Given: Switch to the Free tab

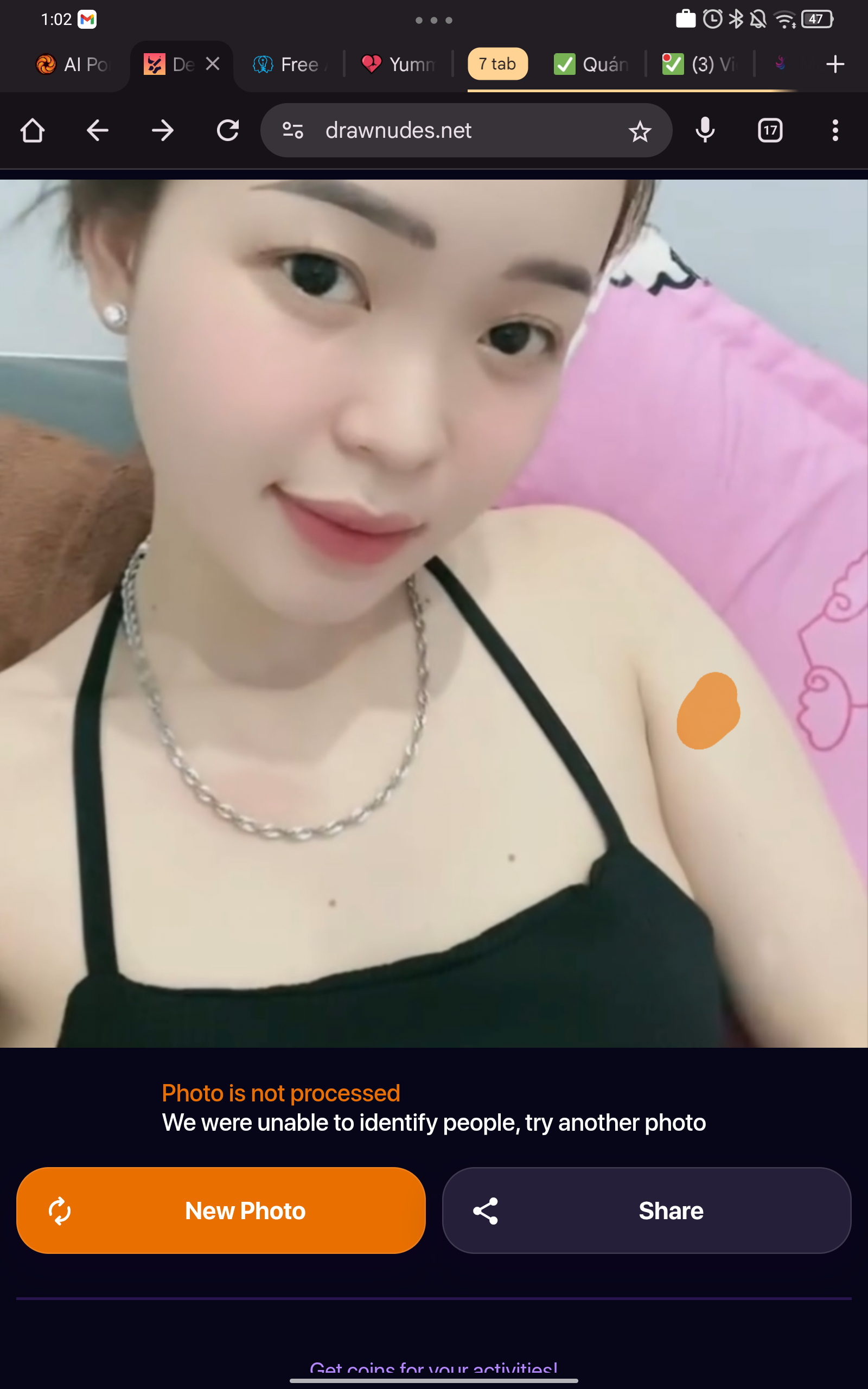Looking at the screenshot, I should click(x=290, y=64).
